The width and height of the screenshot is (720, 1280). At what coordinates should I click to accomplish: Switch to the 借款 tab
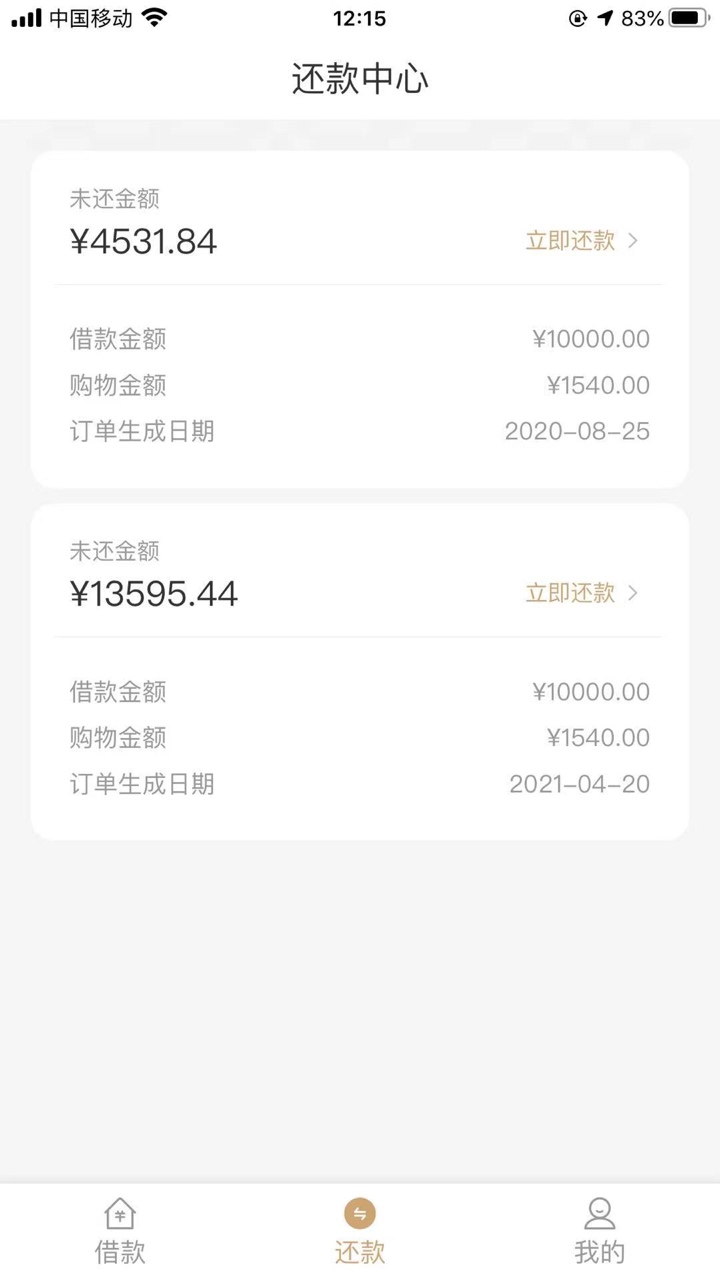point(120,1231)
